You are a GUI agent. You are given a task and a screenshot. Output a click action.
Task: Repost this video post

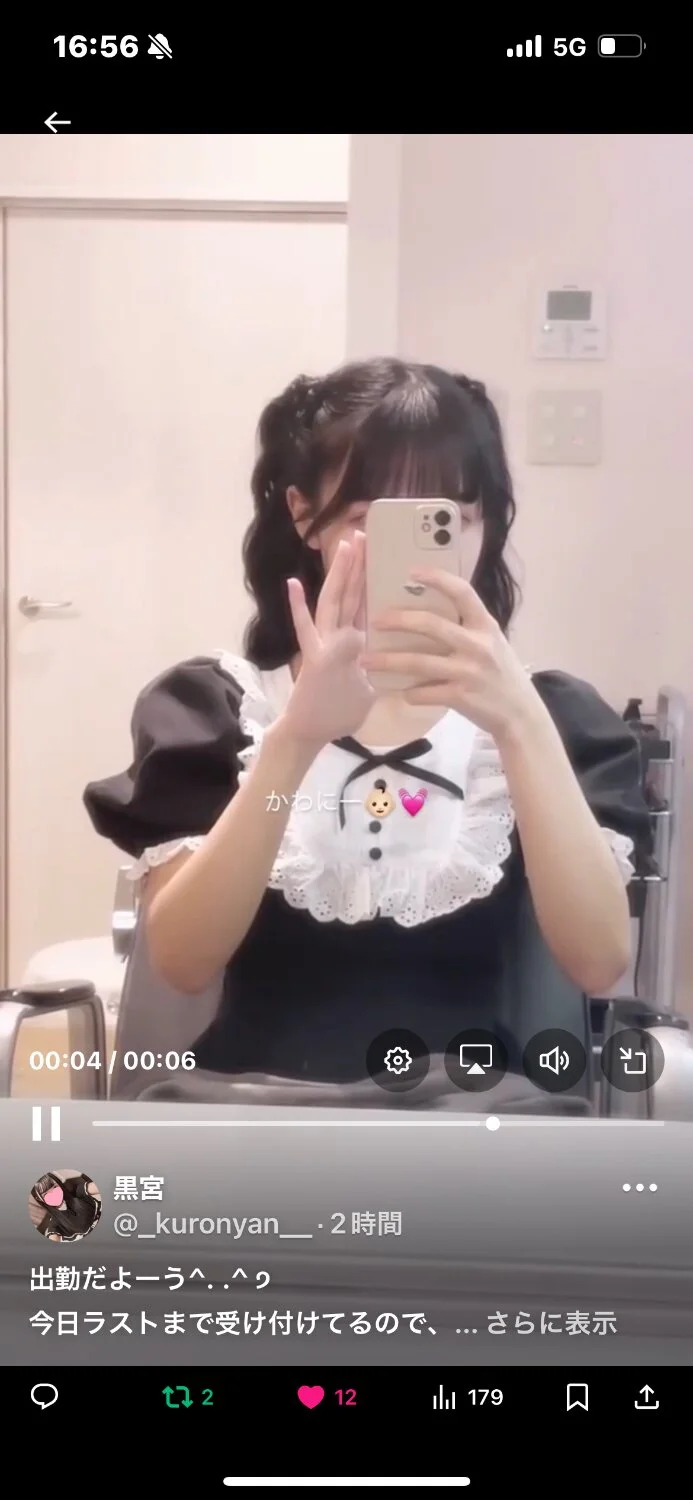point(188,1397)
